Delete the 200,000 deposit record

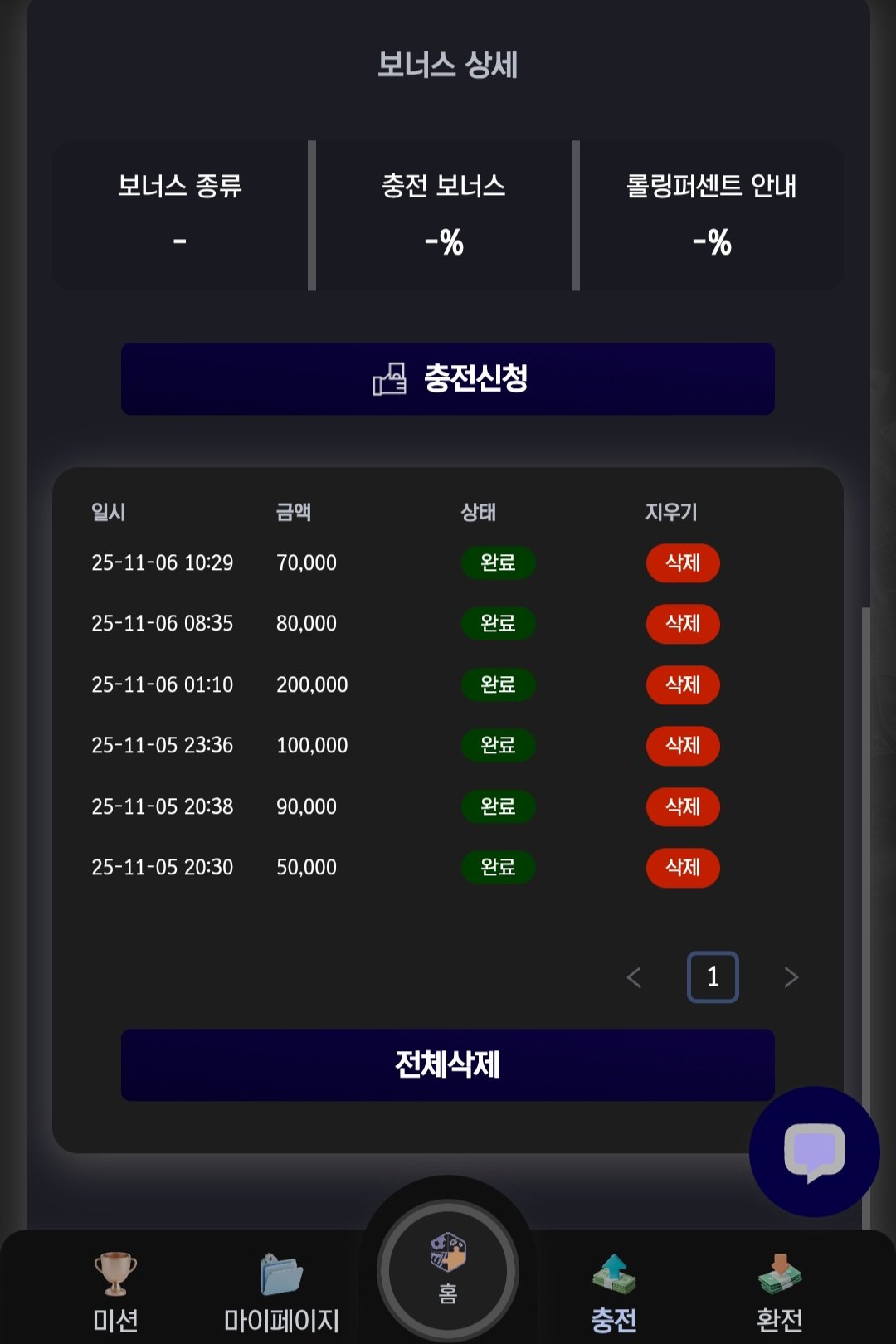[682, 685]
